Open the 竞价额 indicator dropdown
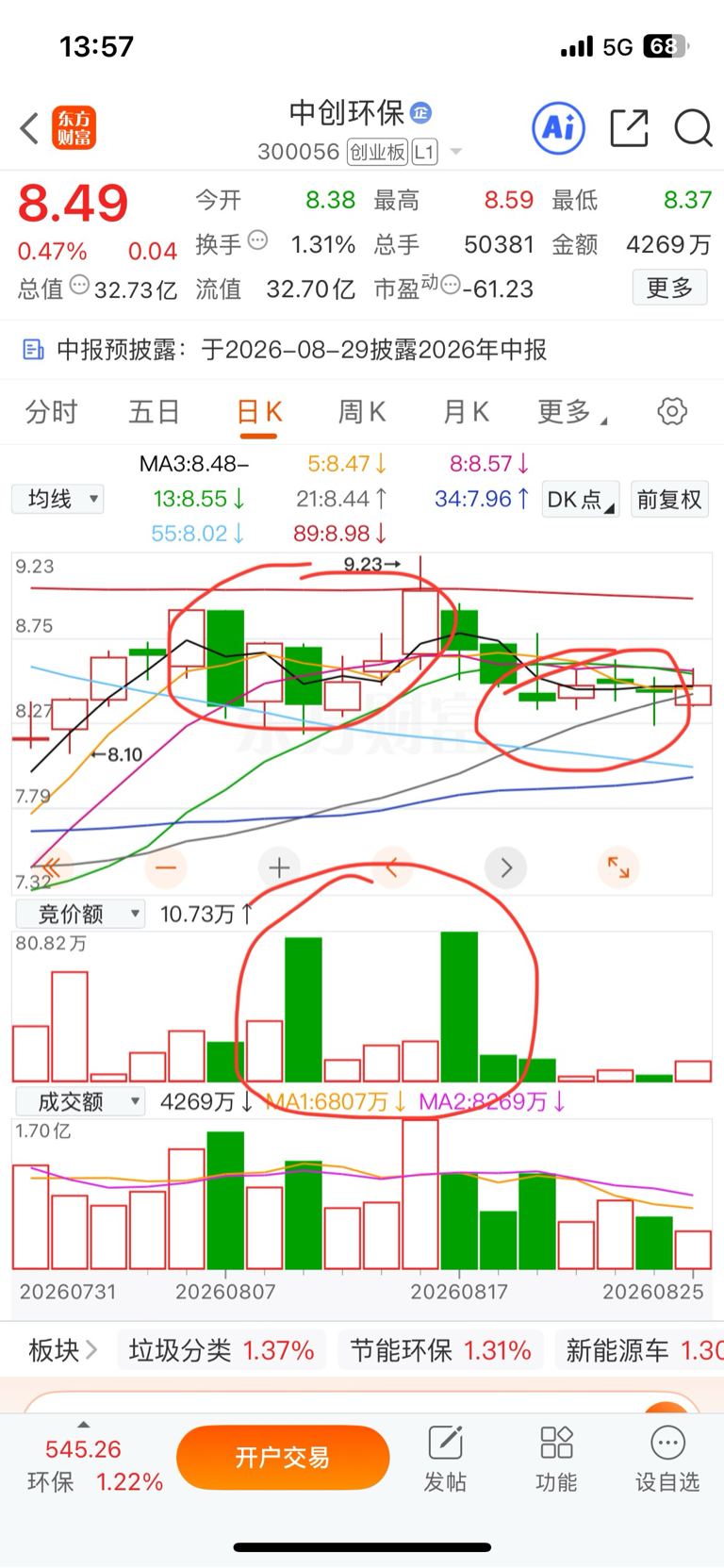Viewport: 724px width, 1568px height. (x=79, y=914)
